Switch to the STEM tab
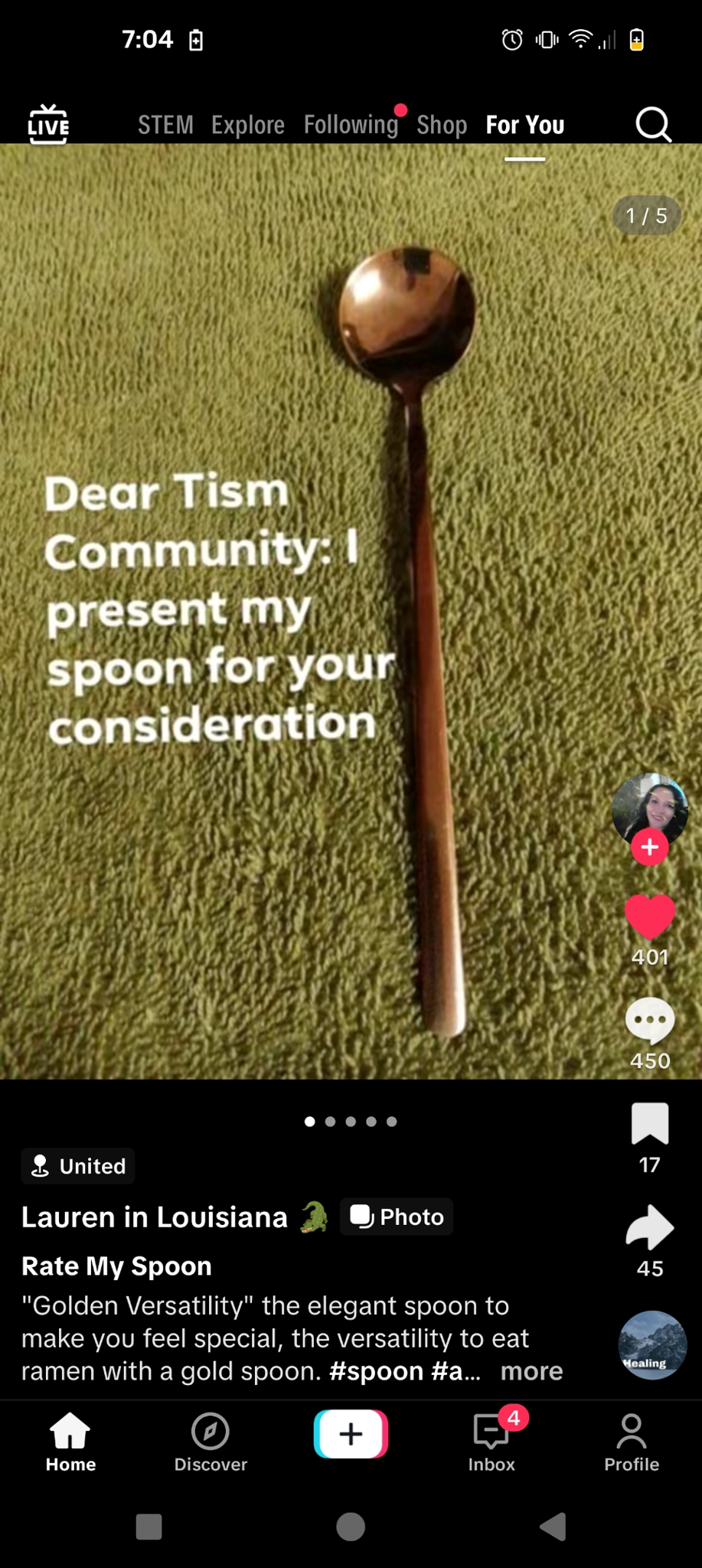Image resolution: width=702 pixels, height=1568 pixels. click(x=165, y=125)
